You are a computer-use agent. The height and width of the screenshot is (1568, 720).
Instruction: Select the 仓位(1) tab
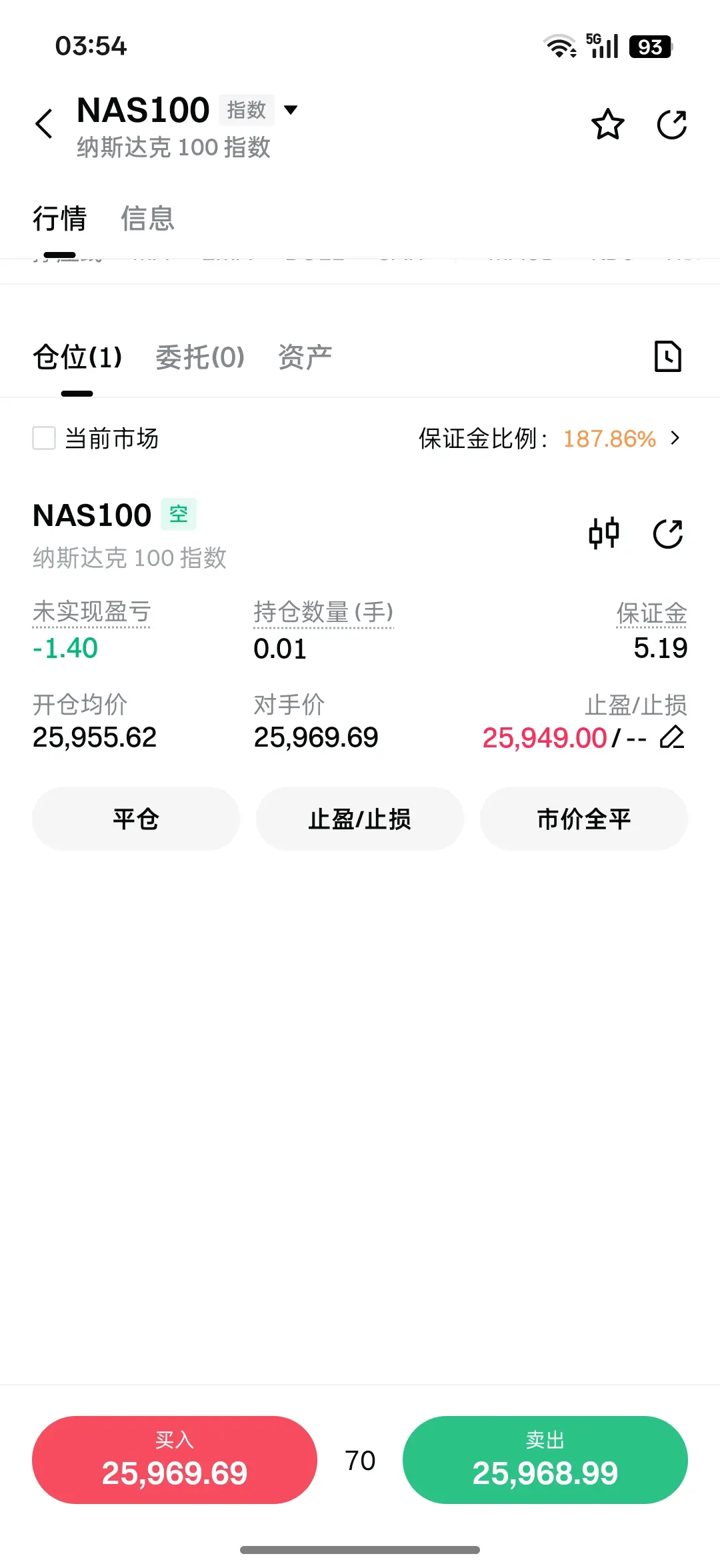pyautogui.click(x=77, y=357)
